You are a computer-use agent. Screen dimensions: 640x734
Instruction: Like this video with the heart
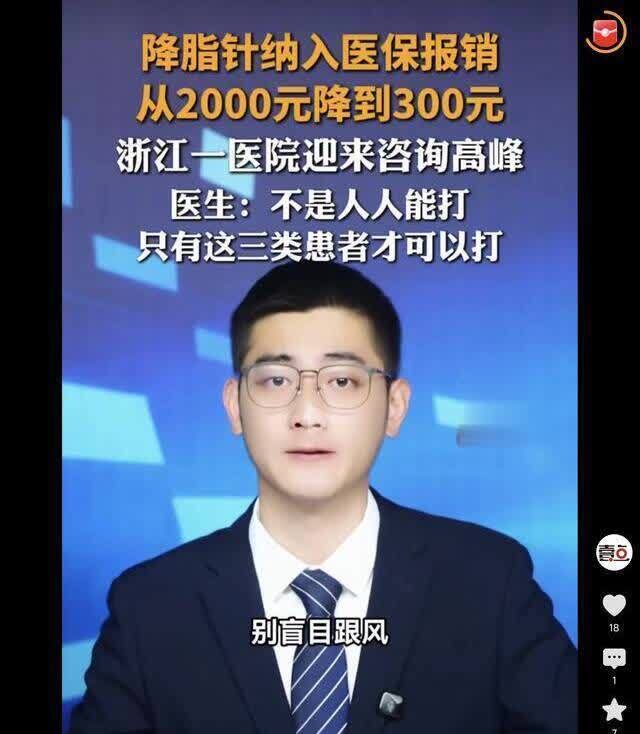614,605
